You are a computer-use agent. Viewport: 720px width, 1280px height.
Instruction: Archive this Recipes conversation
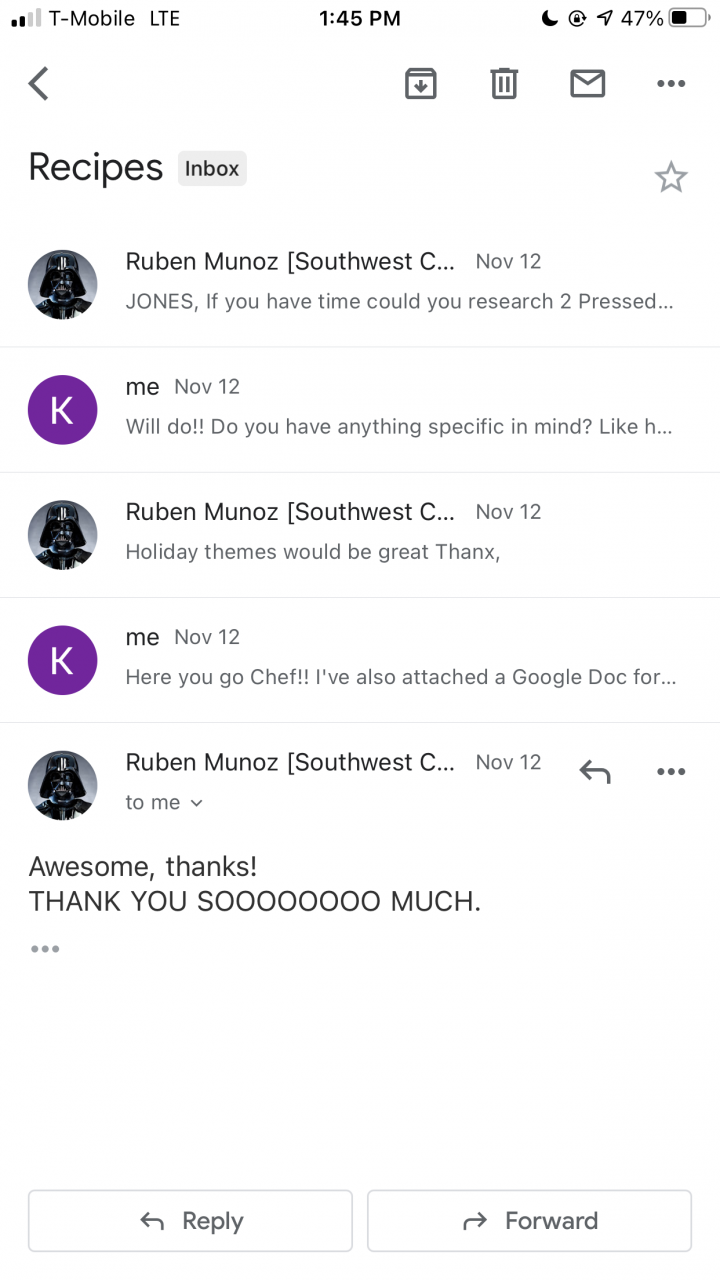click(421, 84)
